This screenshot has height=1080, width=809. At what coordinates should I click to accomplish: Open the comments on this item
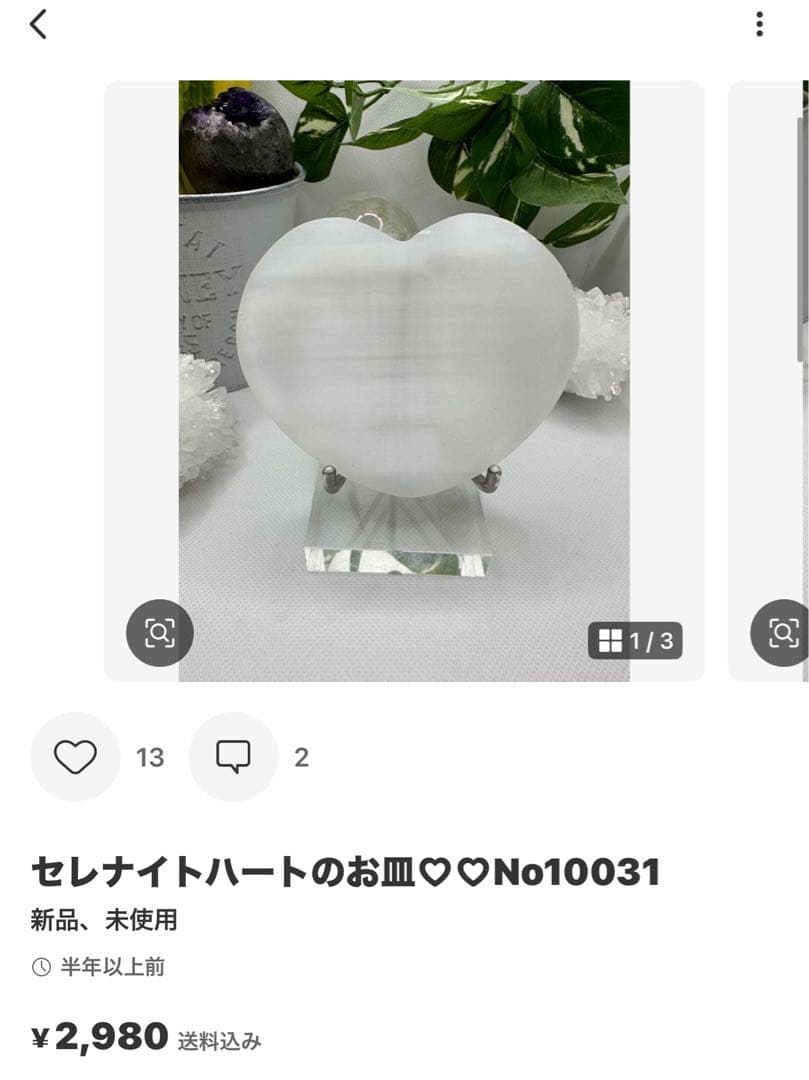coord(233,757)
